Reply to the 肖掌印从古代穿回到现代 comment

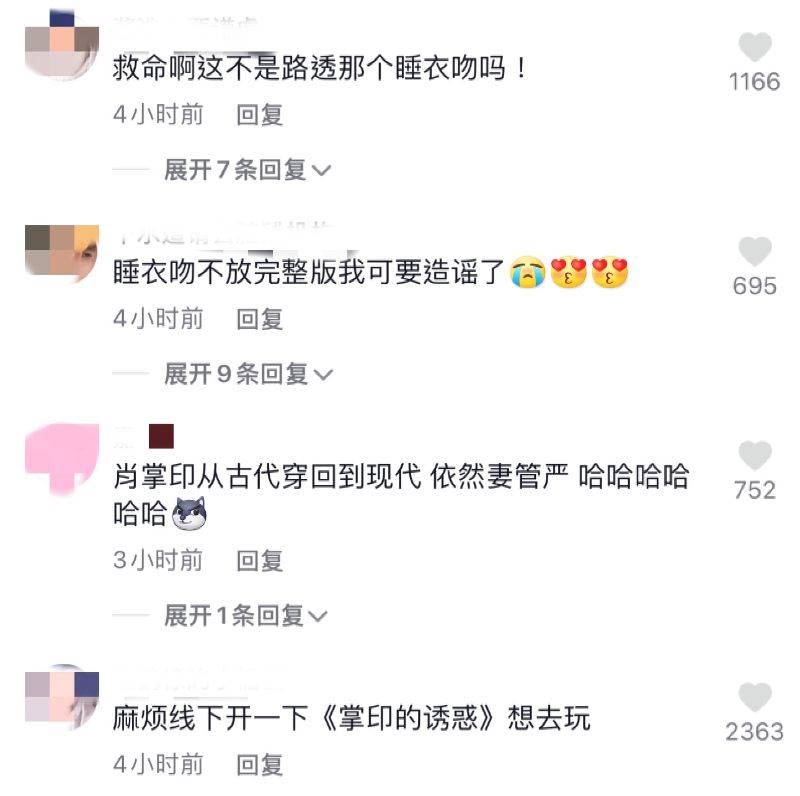pyautogui.click(x=260, y=560)
